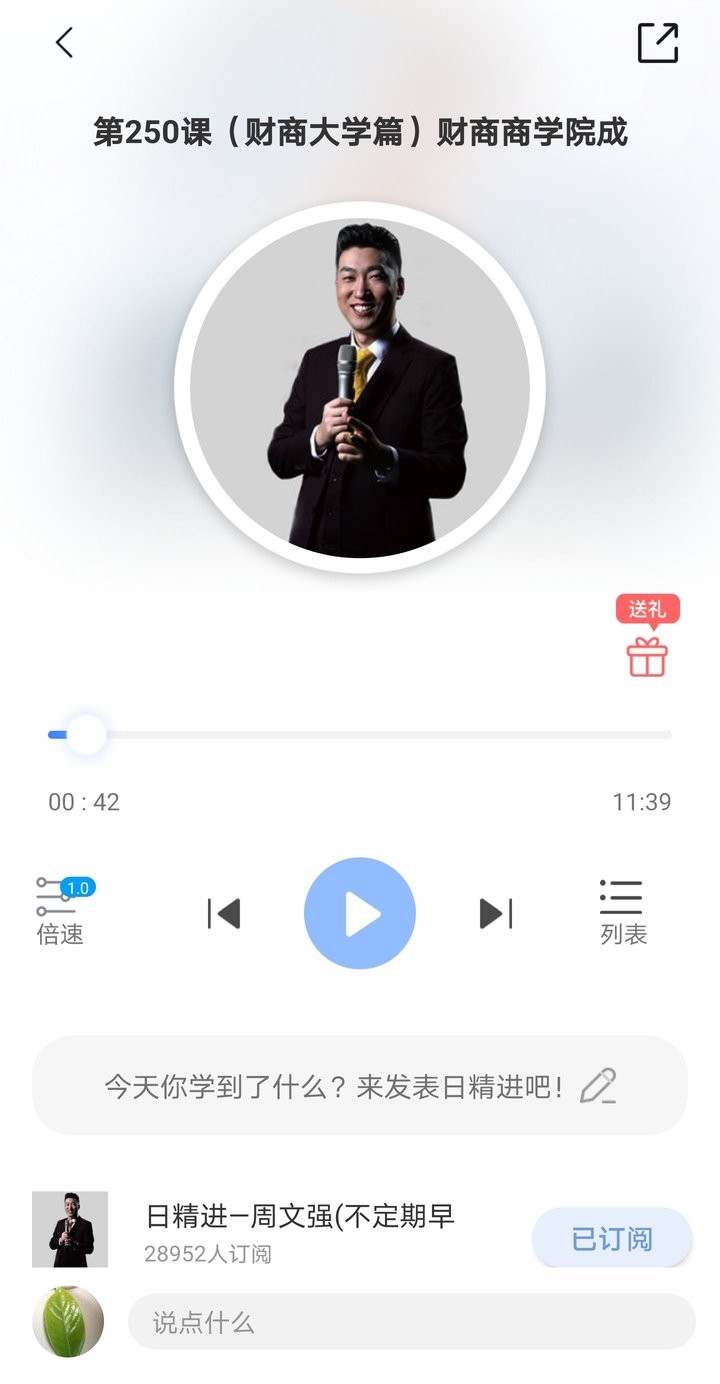The image size is (720, 1384).
Task: Skip to previous episode
Action: coord(225,912)
